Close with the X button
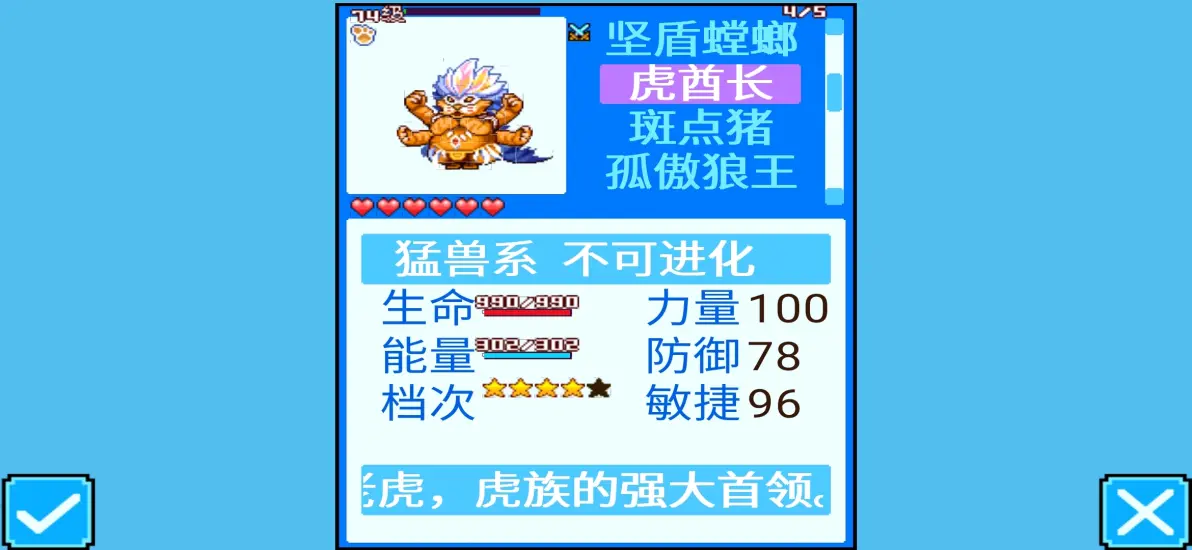Screen dimensions: 1192x550 1145,512
